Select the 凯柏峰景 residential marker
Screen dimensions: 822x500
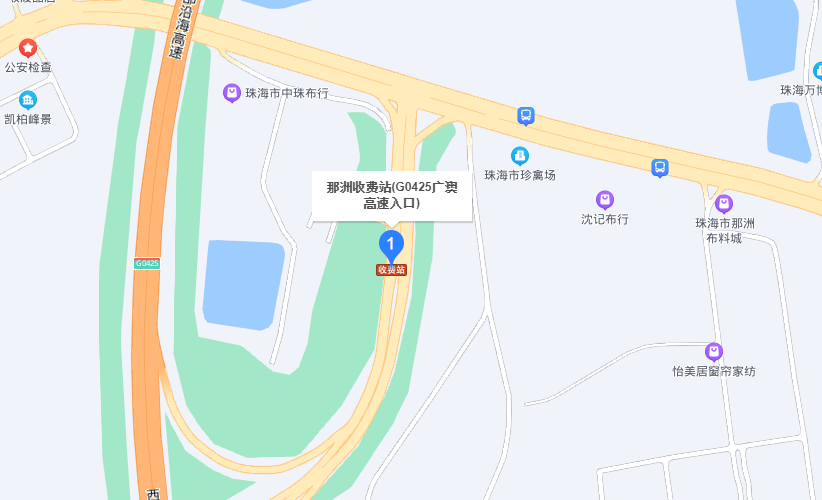click(28, 100)
